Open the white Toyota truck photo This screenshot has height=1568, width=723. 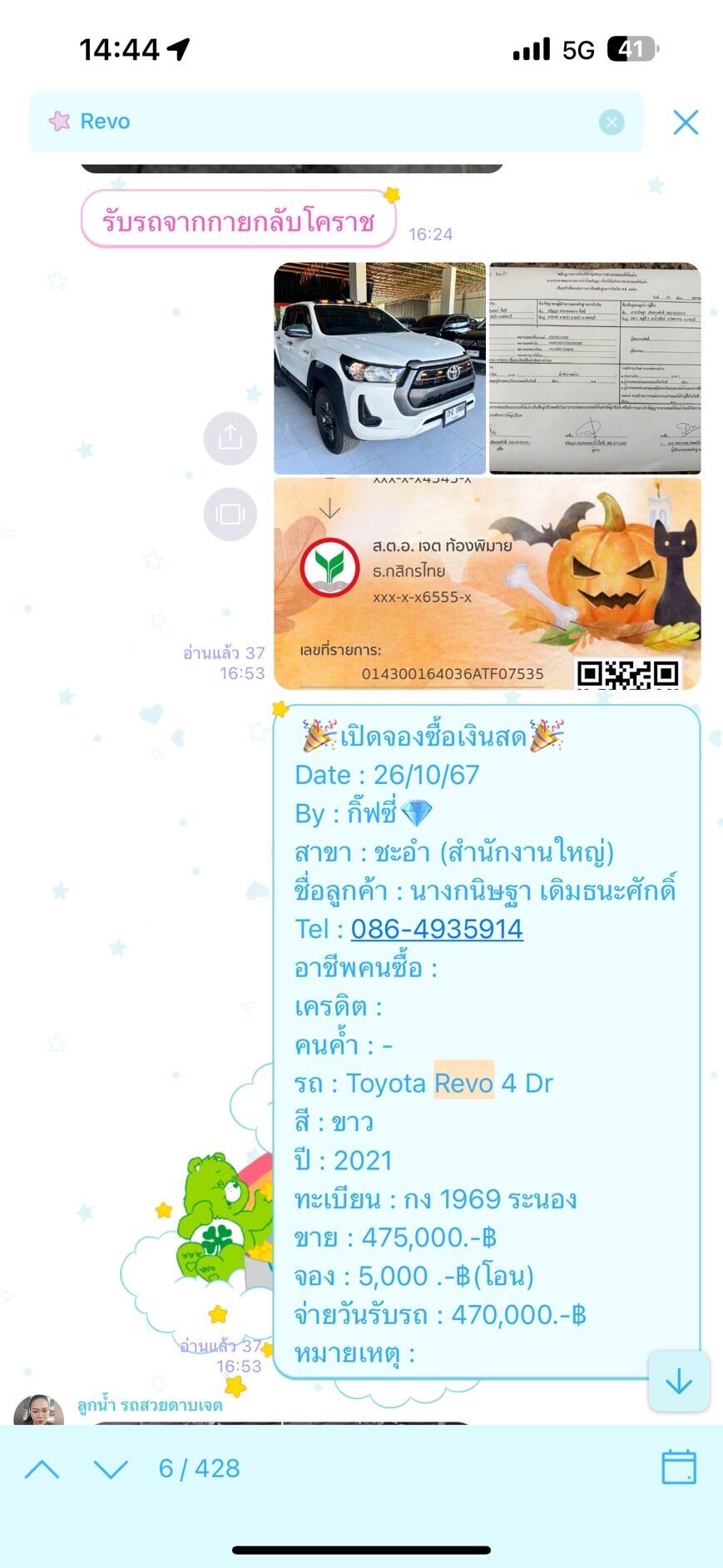tap(380, 368)
